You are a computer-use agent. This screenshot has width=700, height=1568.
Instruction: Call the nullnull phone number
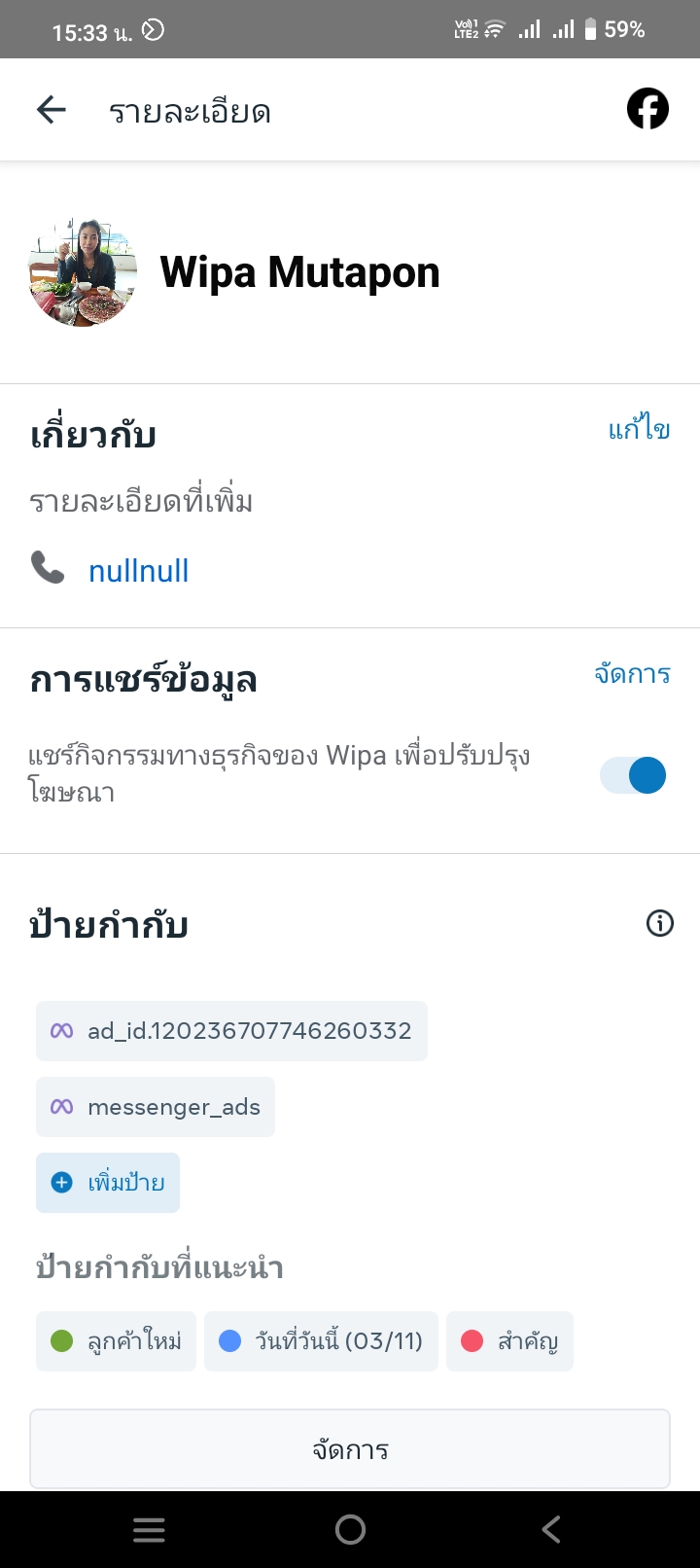138,571
